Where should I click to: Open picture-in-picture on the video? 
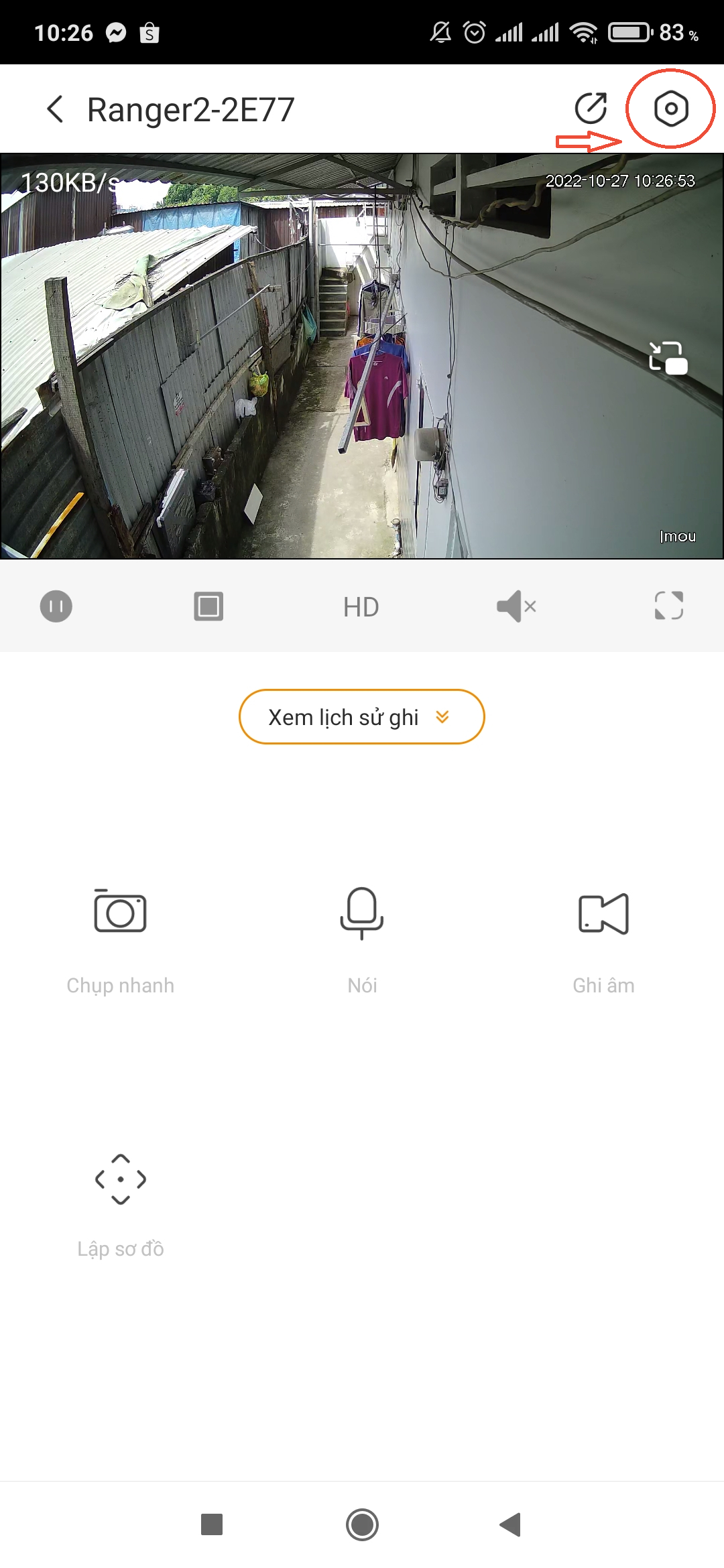click(668, 357)
